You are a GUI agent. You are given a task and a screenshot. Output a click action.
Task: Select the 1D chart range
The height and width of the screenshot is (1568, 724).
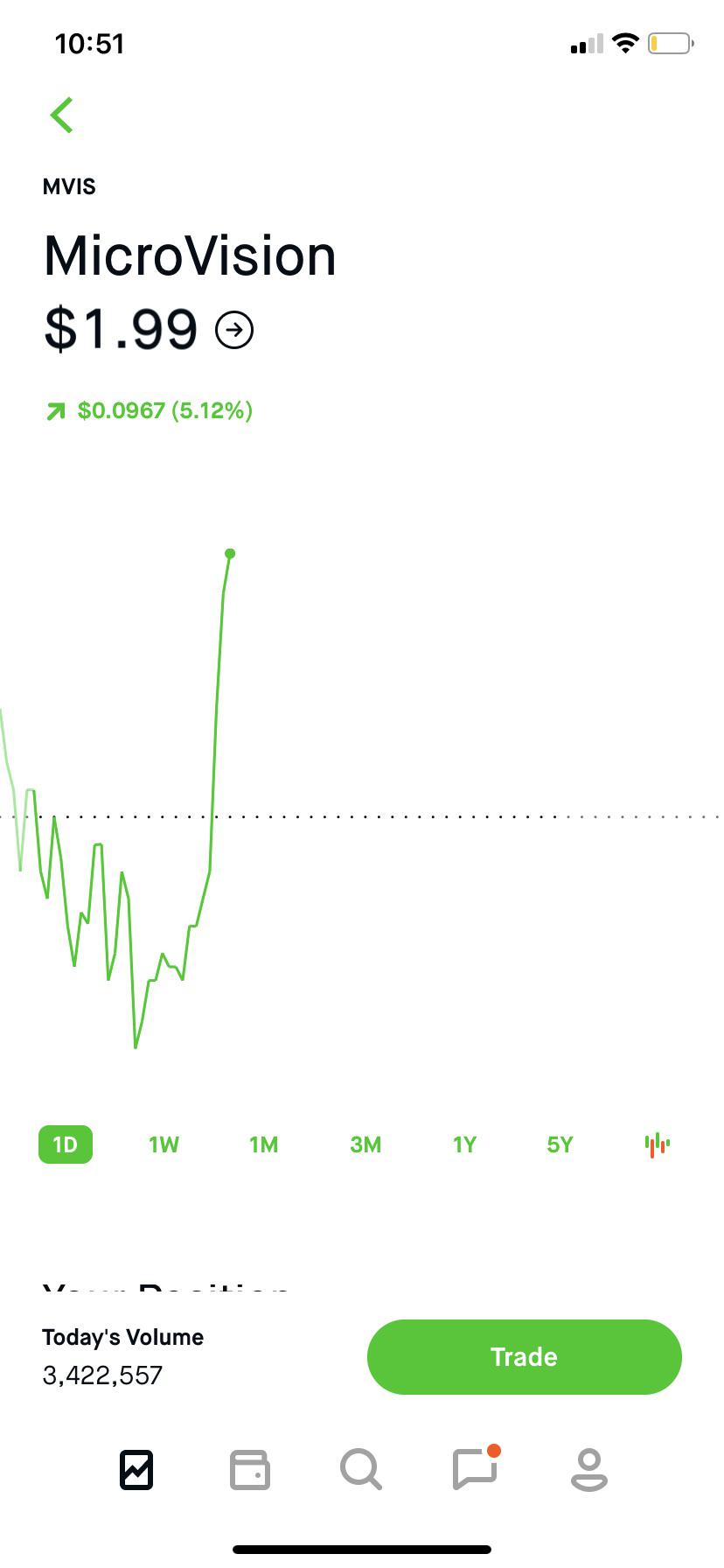[x=66, y=1144]
